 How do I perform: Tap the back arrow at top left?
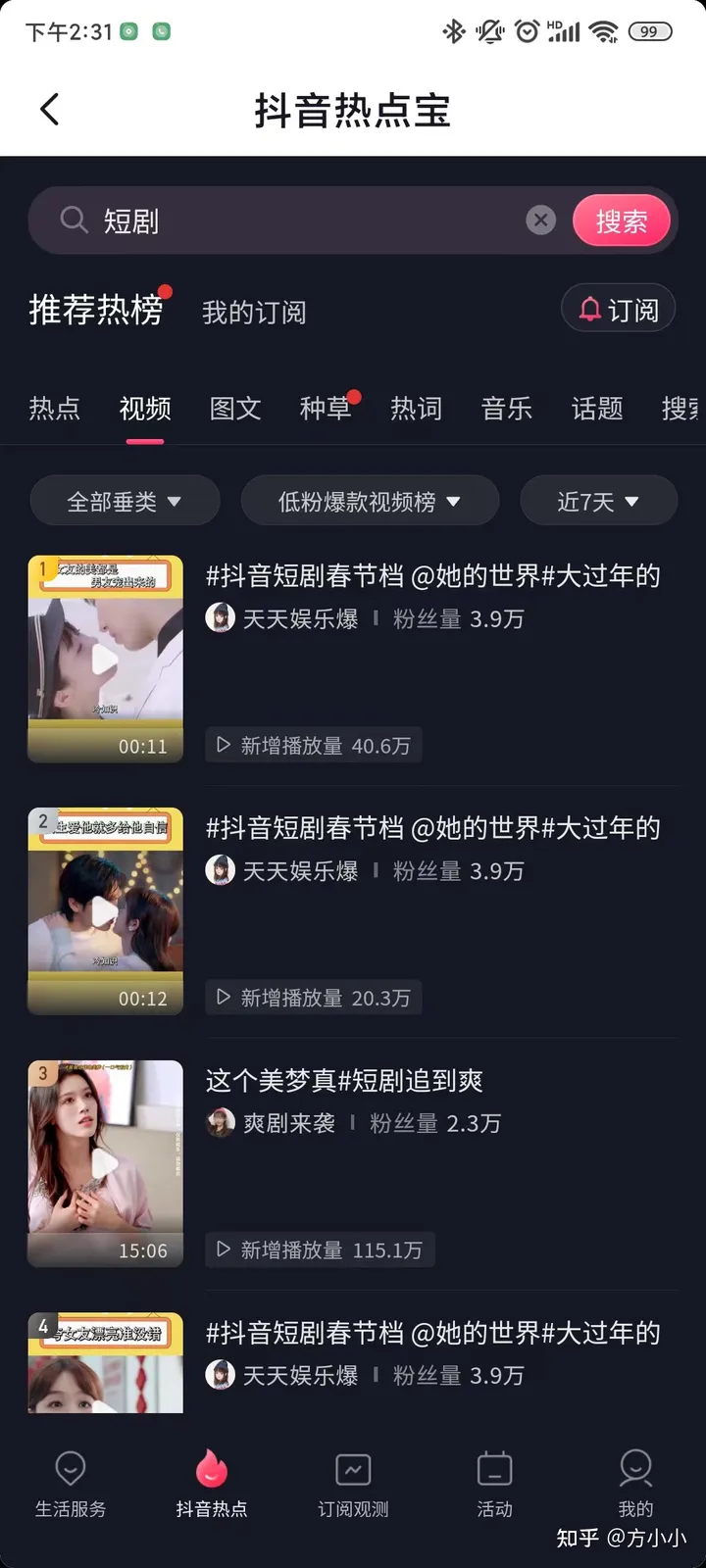[x=49, y=109]
